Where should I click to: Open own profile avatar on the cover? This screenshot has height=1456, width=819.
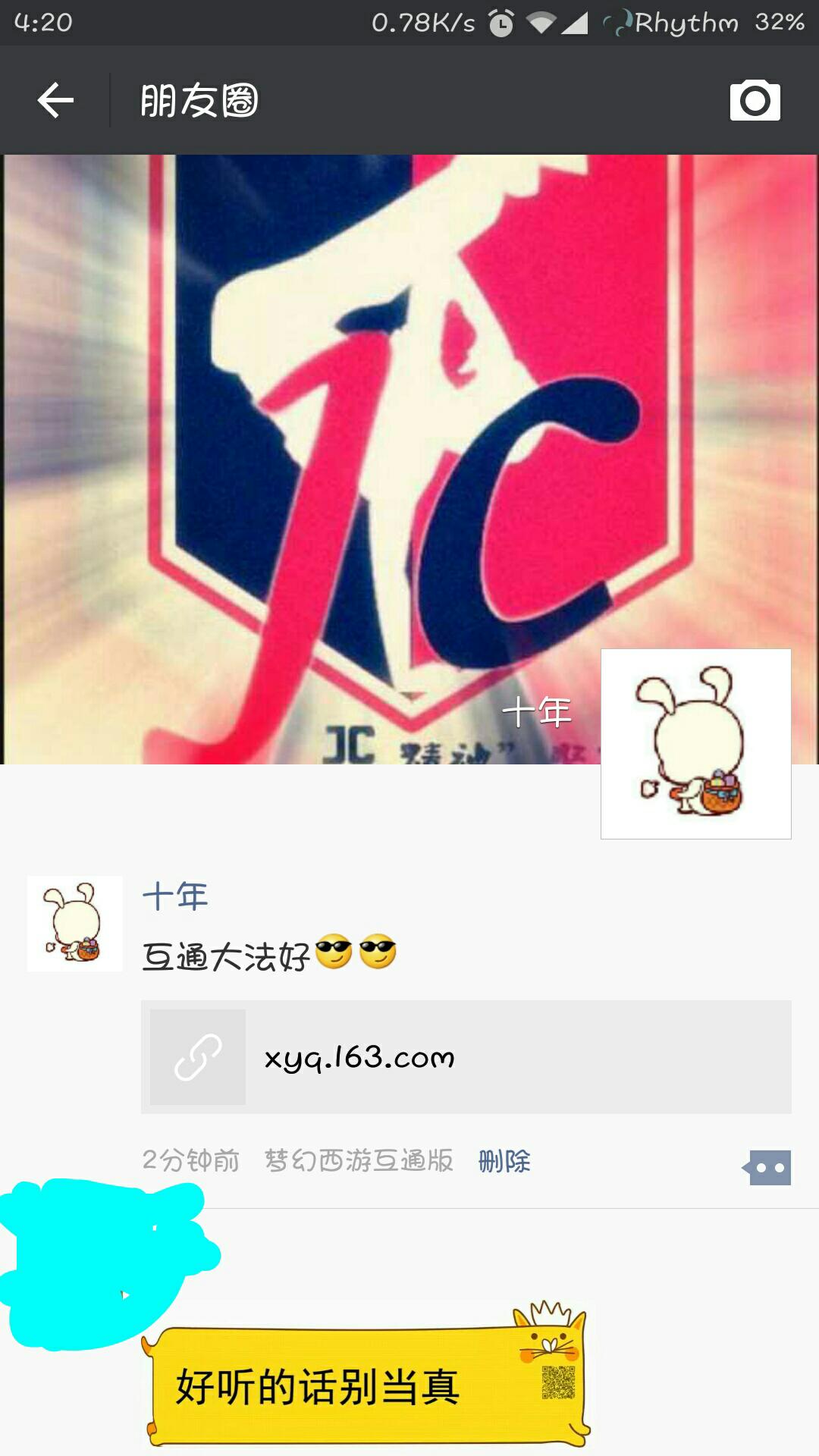pyautogui.click(x=695, y=744)
